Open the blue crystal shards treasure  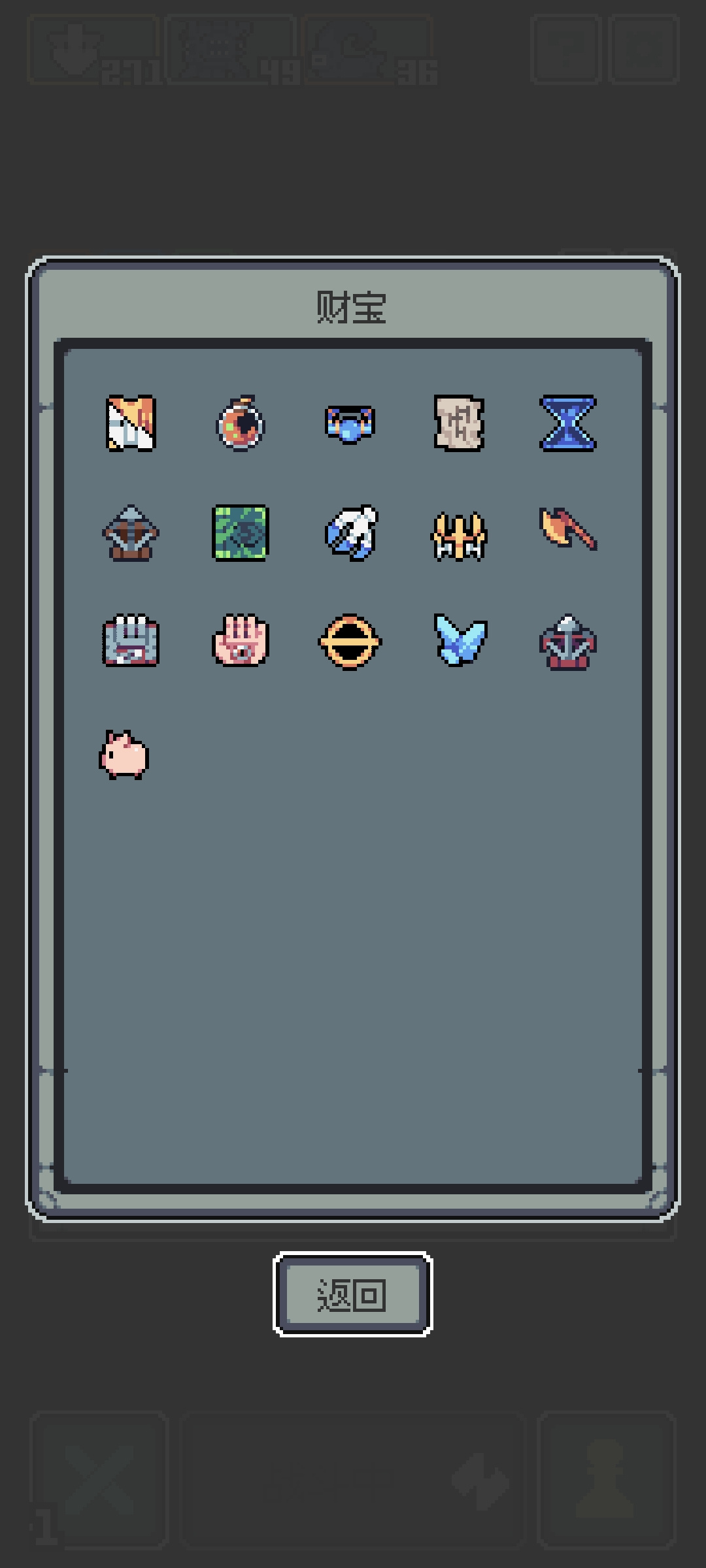[x=460, y=640]
